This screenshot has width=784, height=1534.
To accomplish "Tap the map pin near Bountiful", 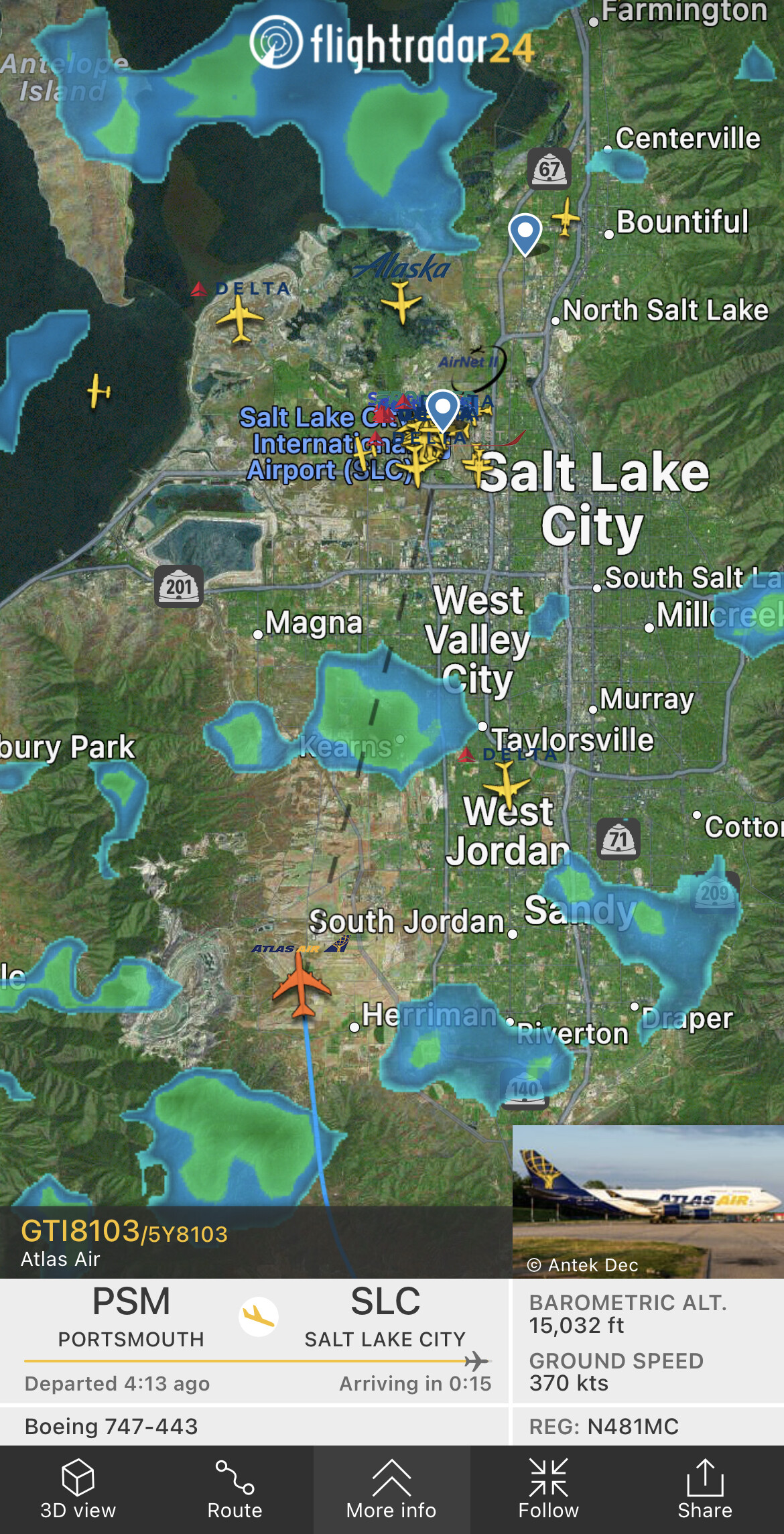I will (525, 233).
